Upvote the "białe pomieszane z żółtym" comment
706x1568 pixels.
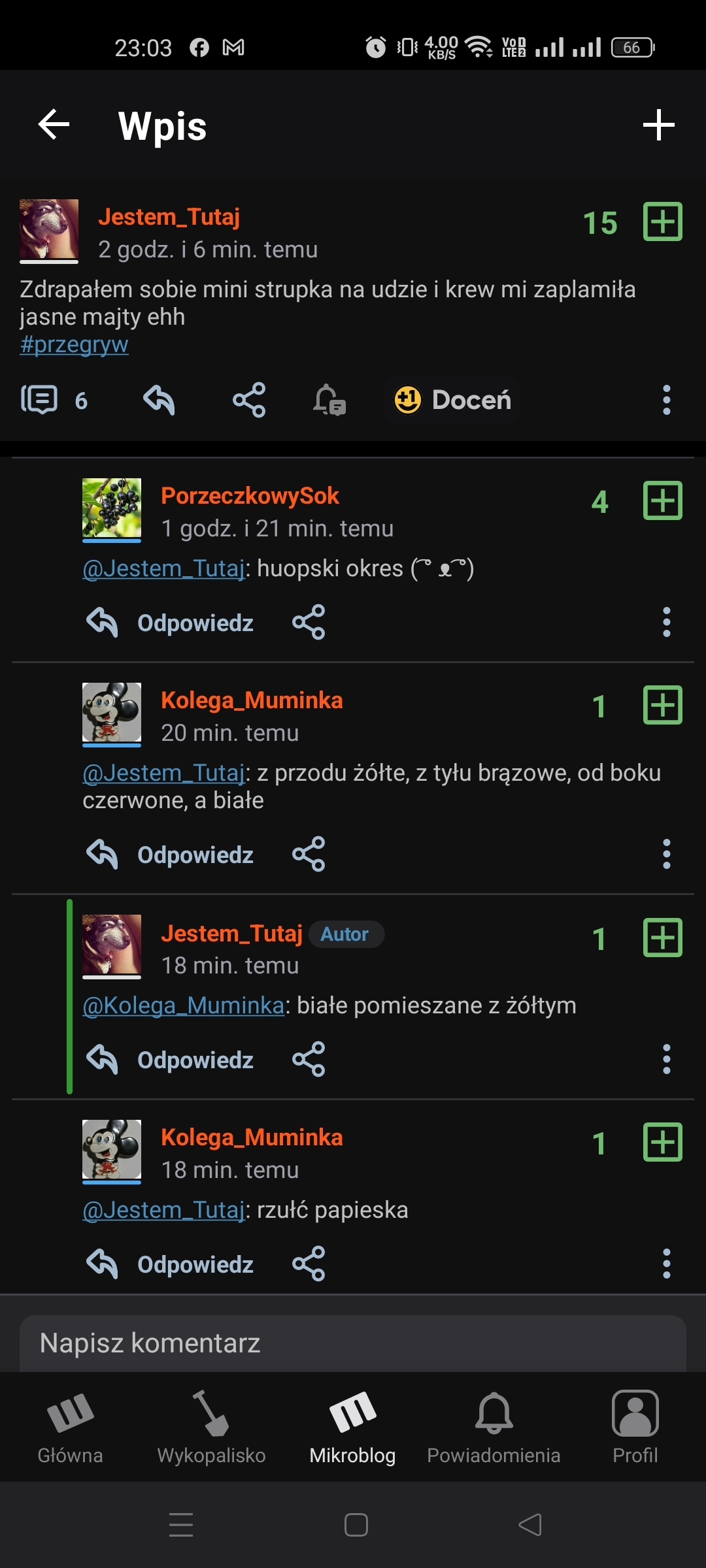[x=662, y=938]
